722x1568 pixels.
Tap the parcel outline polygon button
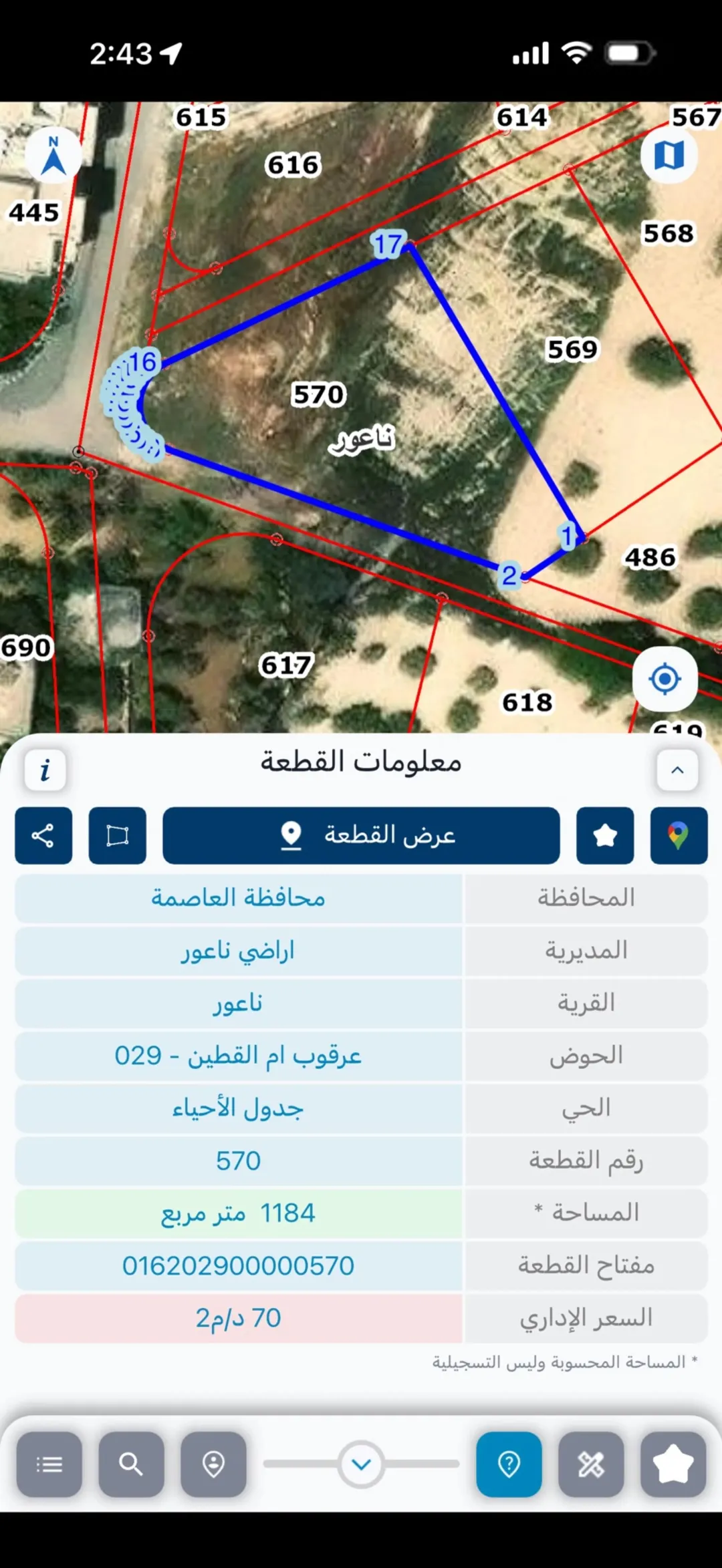coord(118,836)
